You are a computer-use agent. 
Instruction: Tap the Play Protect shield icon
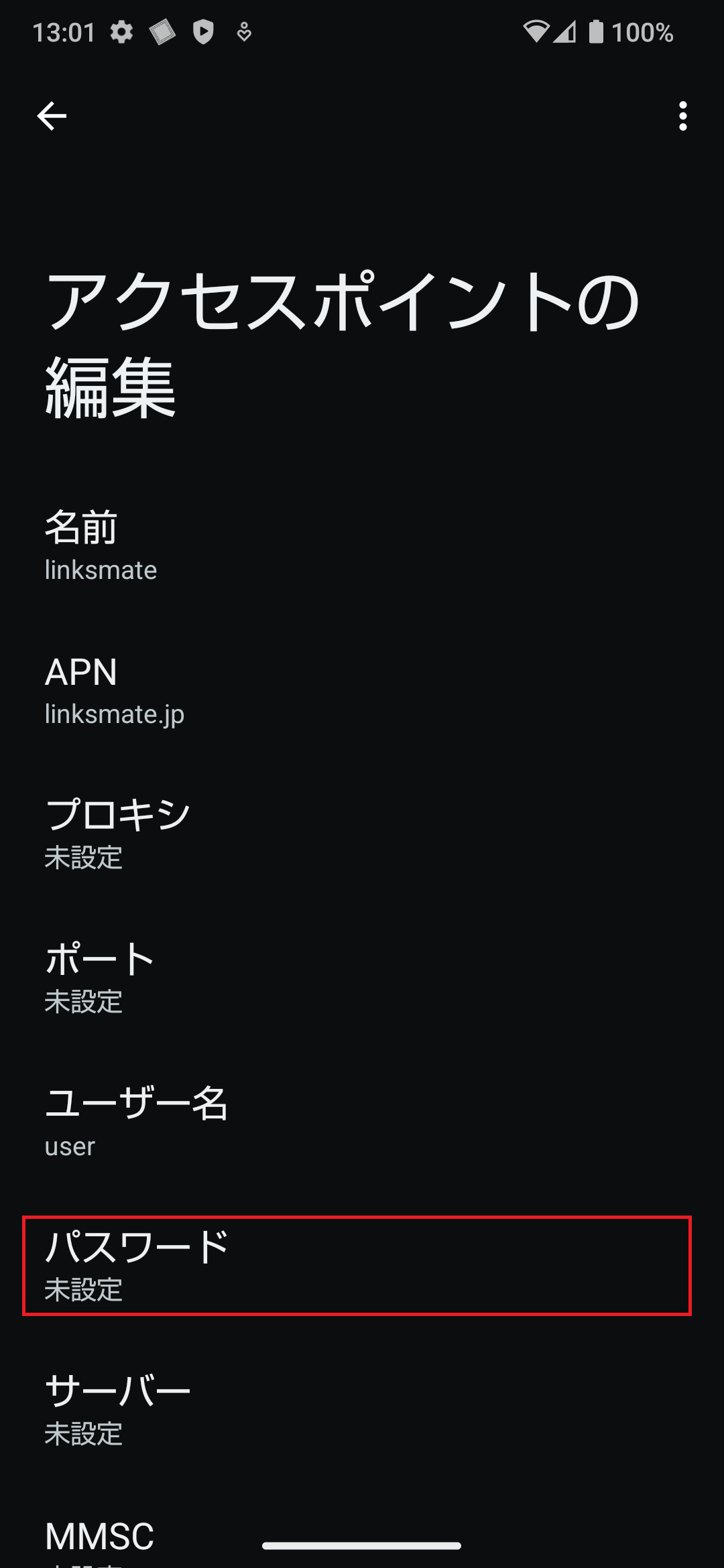click(202, 31)
